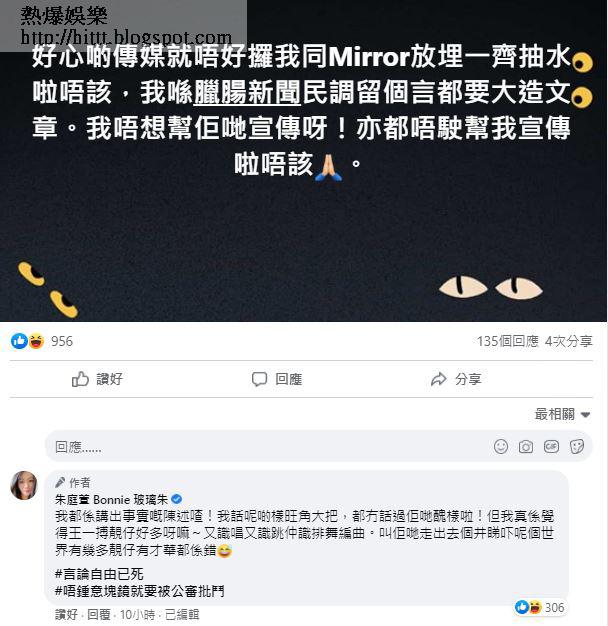The image size is (608, 626).
Task: Reply to Bonnie's comment with 回覆
Action: point(97,615)
